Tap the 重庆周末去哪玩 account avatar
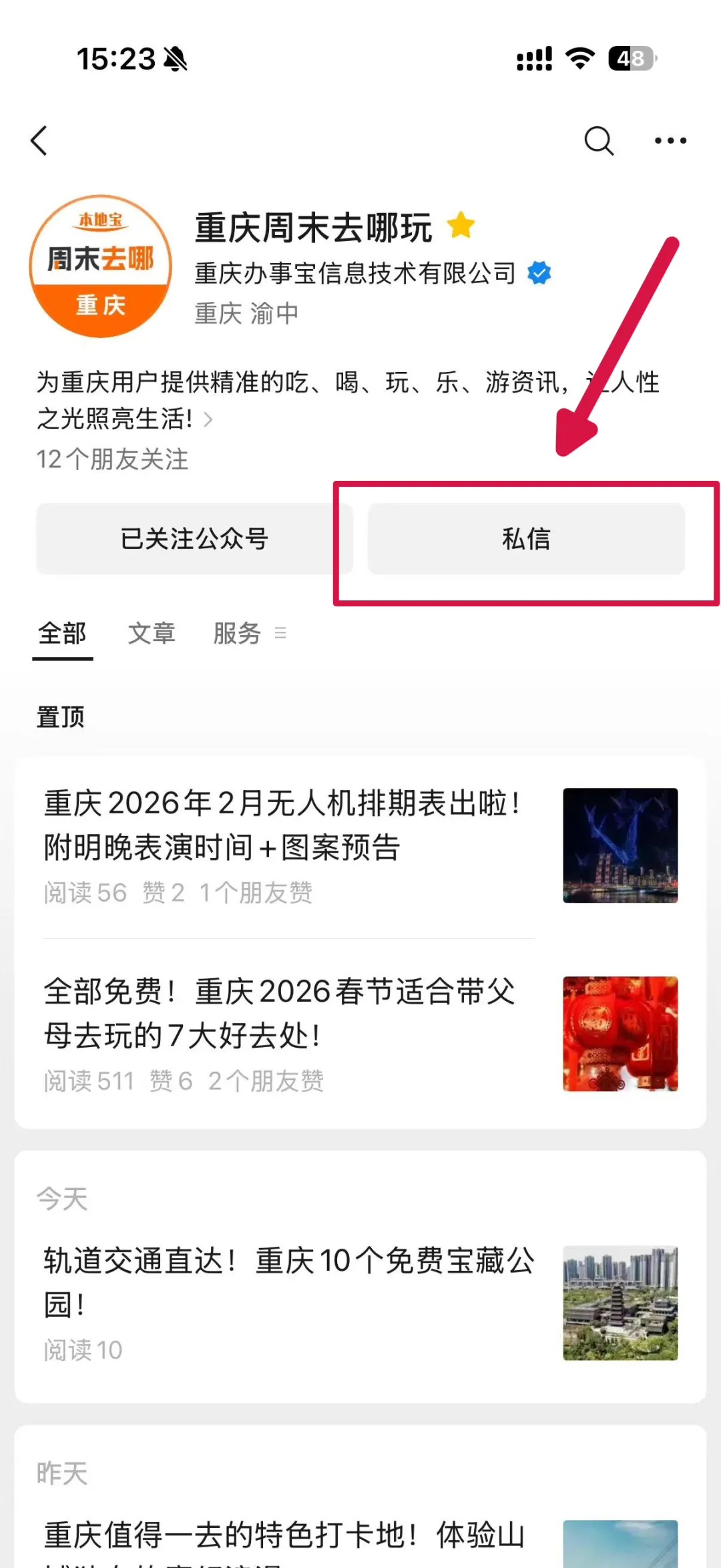Image resolution: width=721 pixels, height=1568 pixels. point(101,266)
